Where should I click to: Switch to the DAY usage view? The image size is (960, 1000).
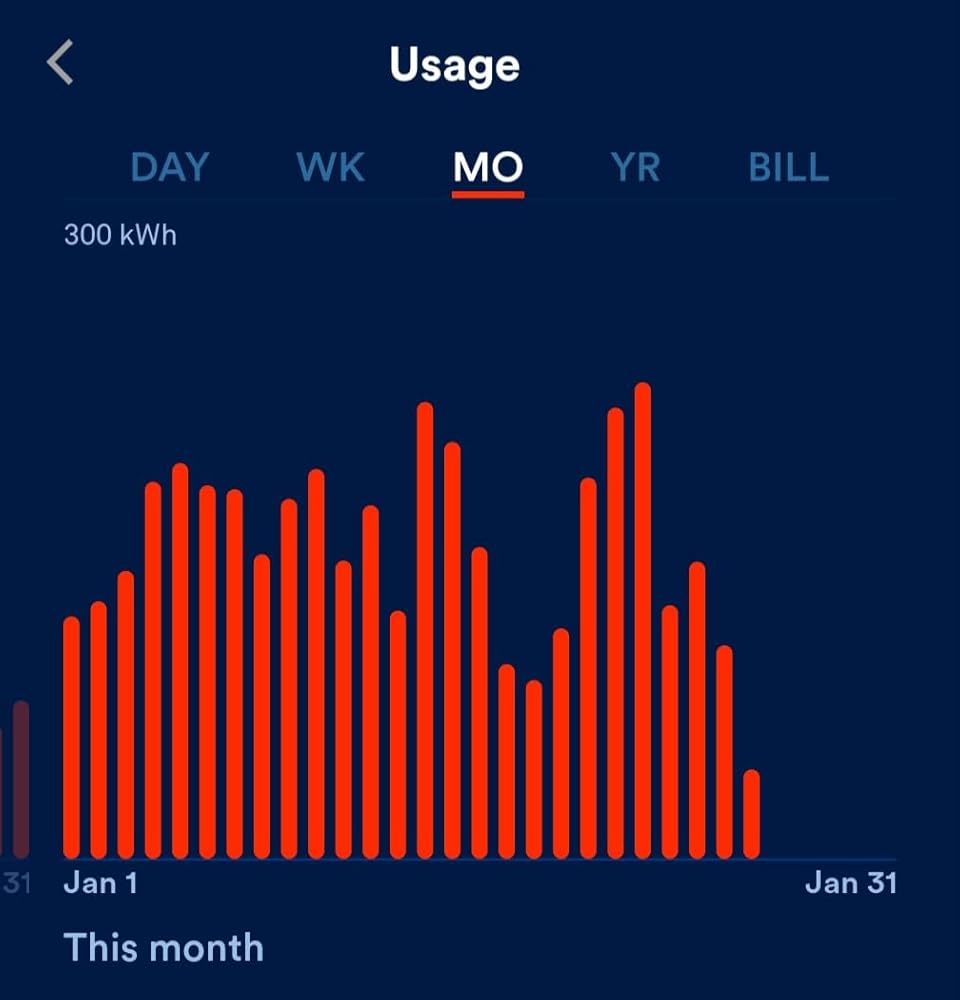(170, 168)
